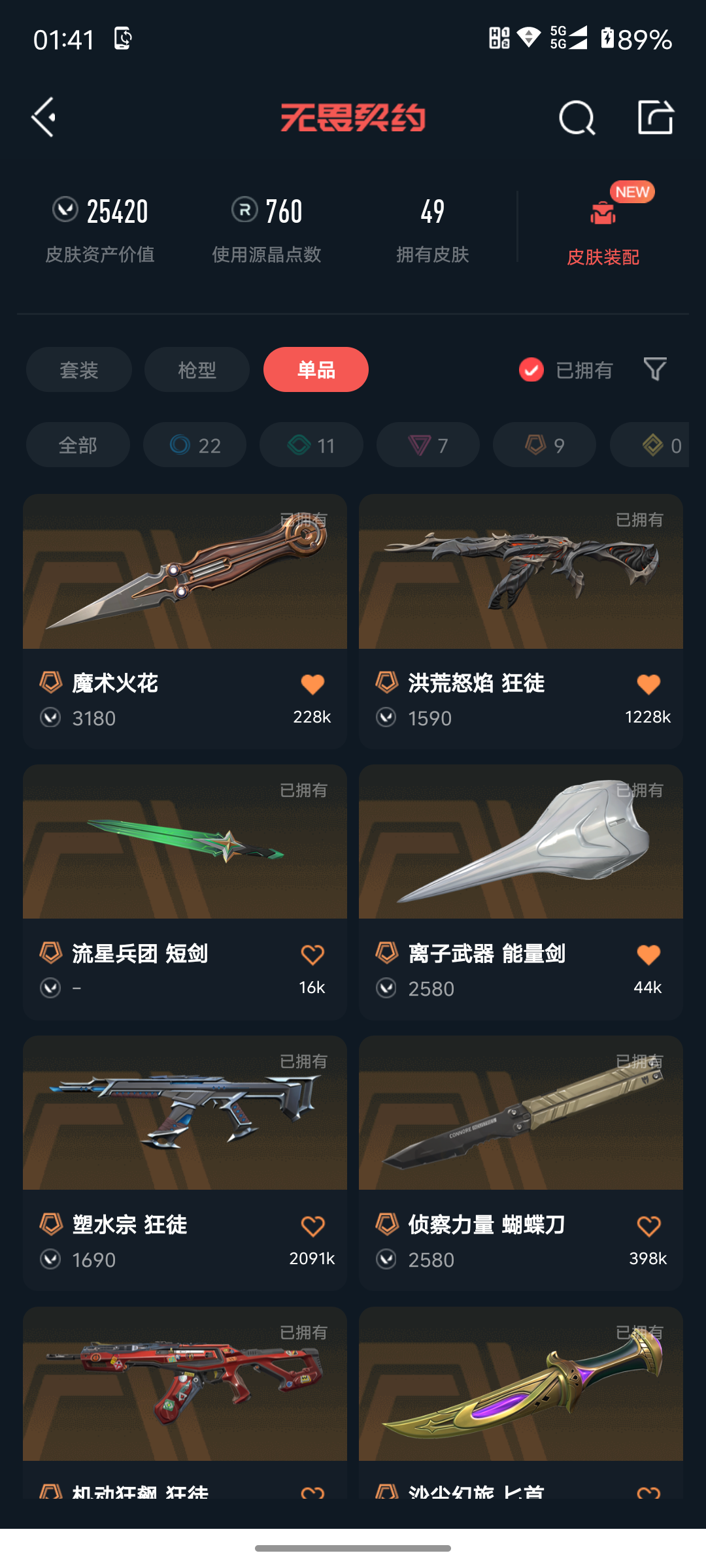
Task: Open the 魔术火花 skin card
Action: point(185,621)
